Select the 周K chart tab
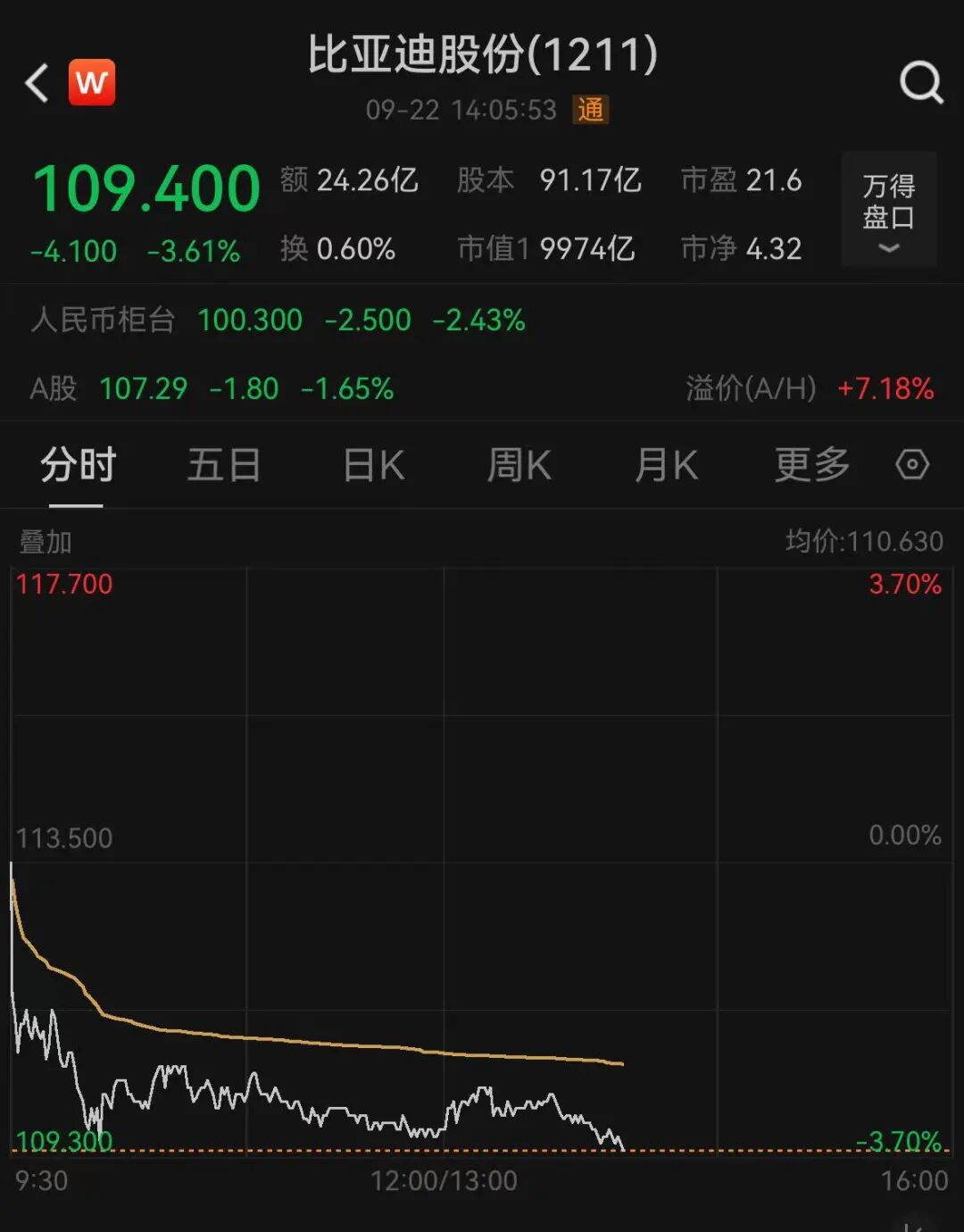 tap(519, 465)
